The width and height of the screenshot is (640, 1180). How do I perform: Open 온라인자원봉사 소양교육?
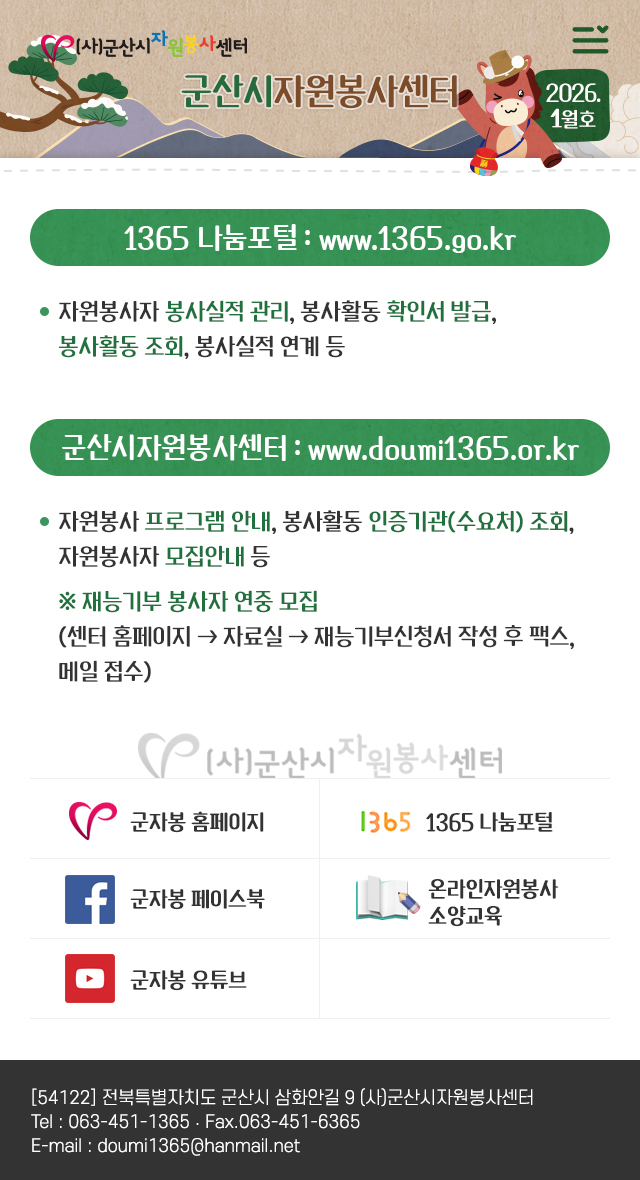click(465, 900)
